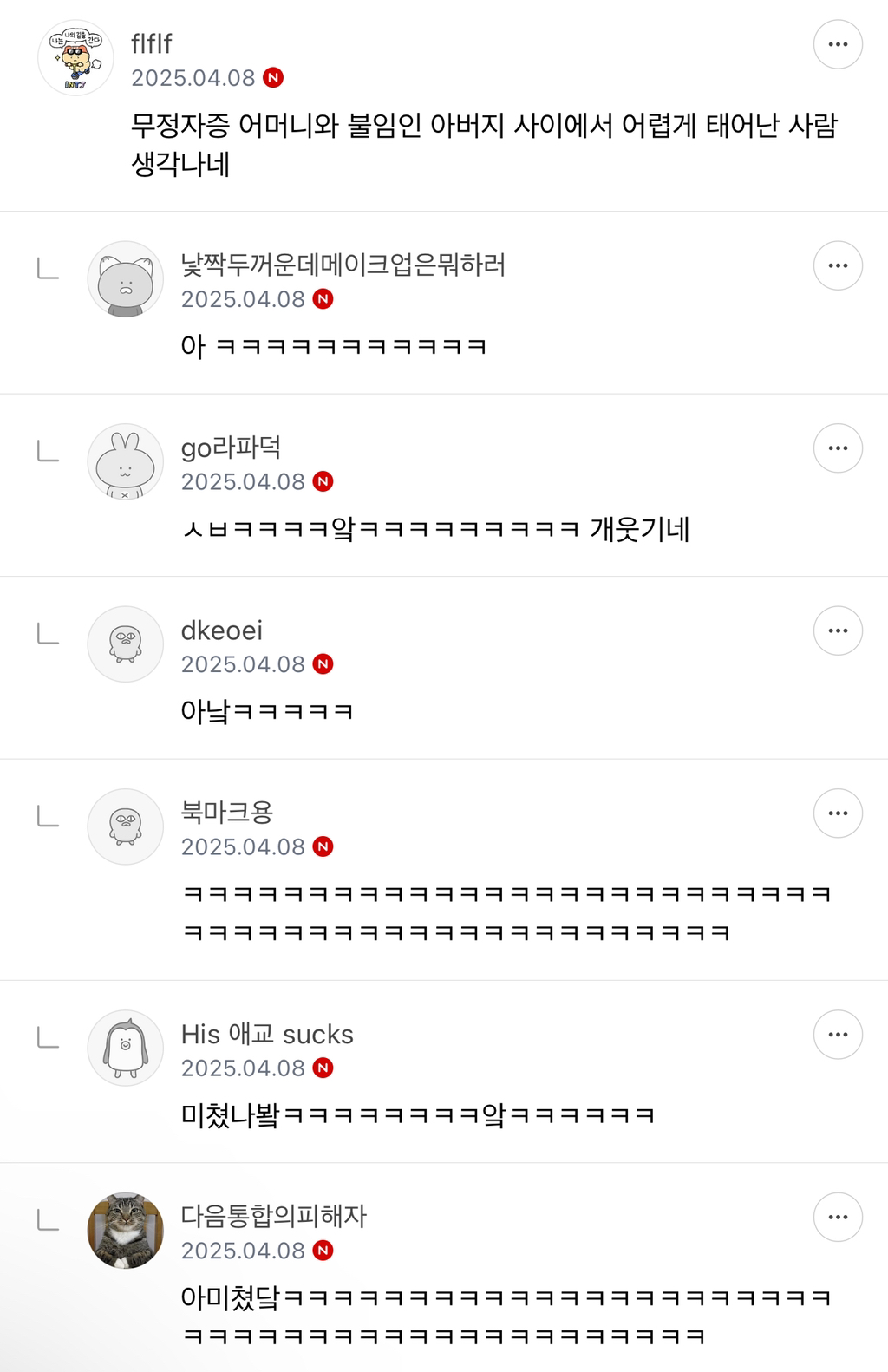
Task: Open the more-options menu on dkeoei's comment
Action: pos(837,630)
